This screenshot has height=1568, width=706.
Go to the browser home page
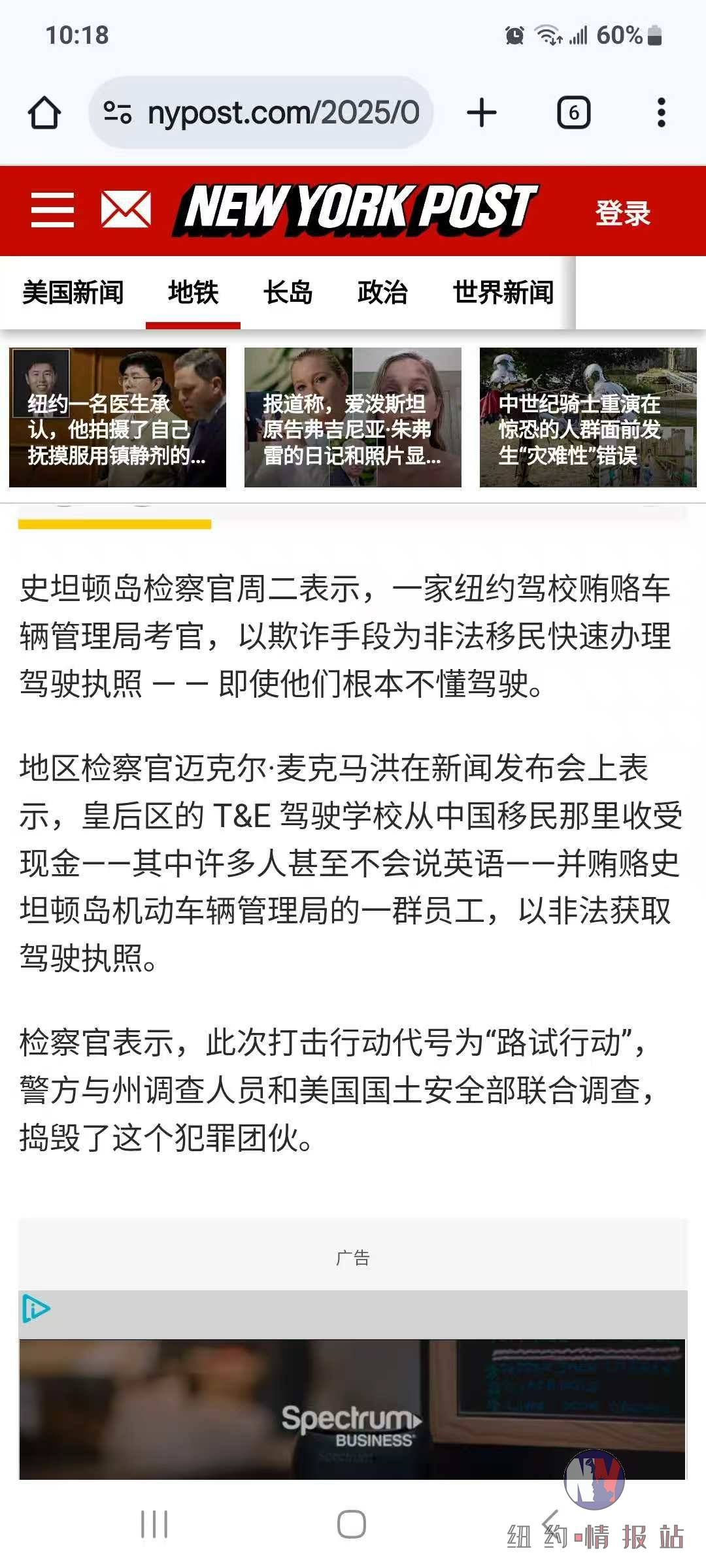click(x=44, y=113)
